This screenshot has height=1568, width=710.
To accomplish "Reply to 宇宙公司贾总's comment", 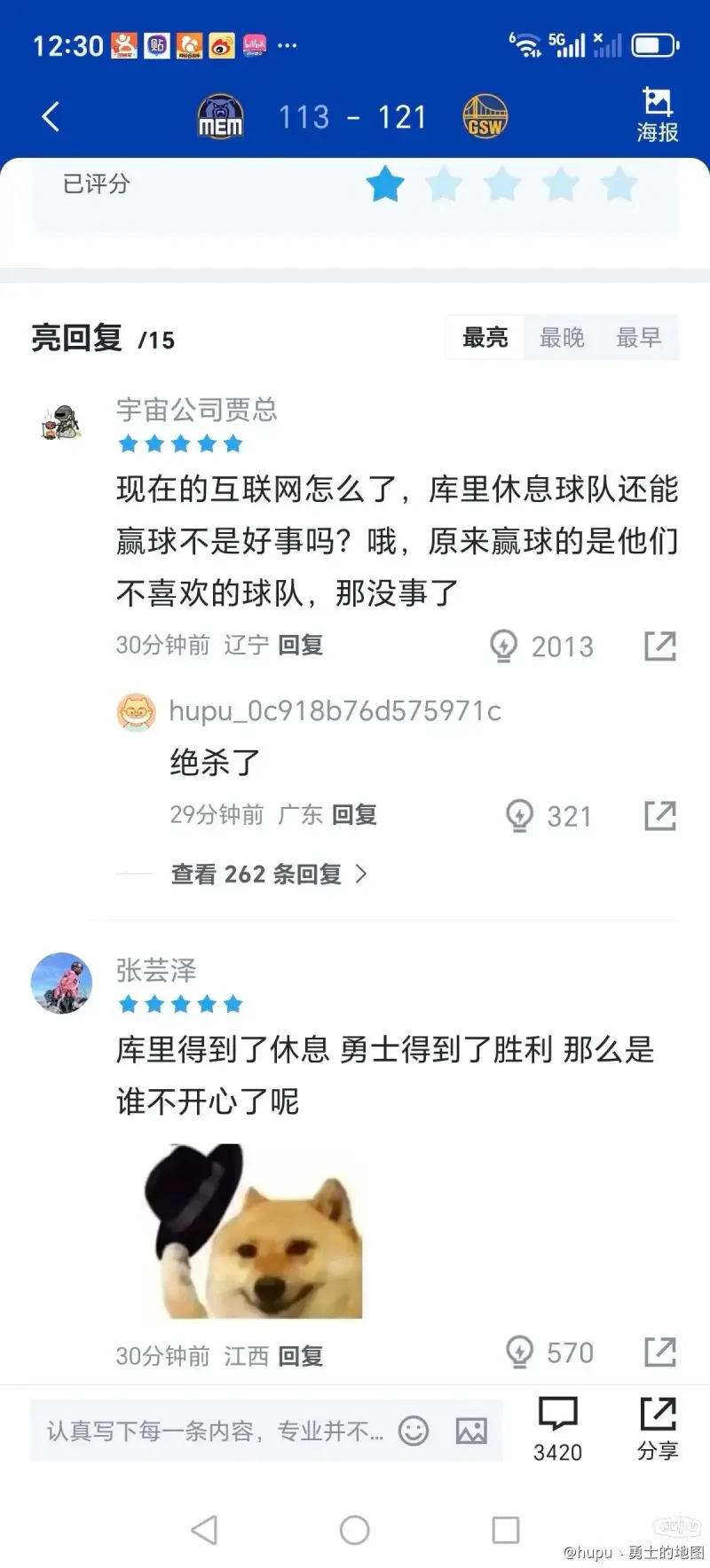I will [x=301, y=645].
